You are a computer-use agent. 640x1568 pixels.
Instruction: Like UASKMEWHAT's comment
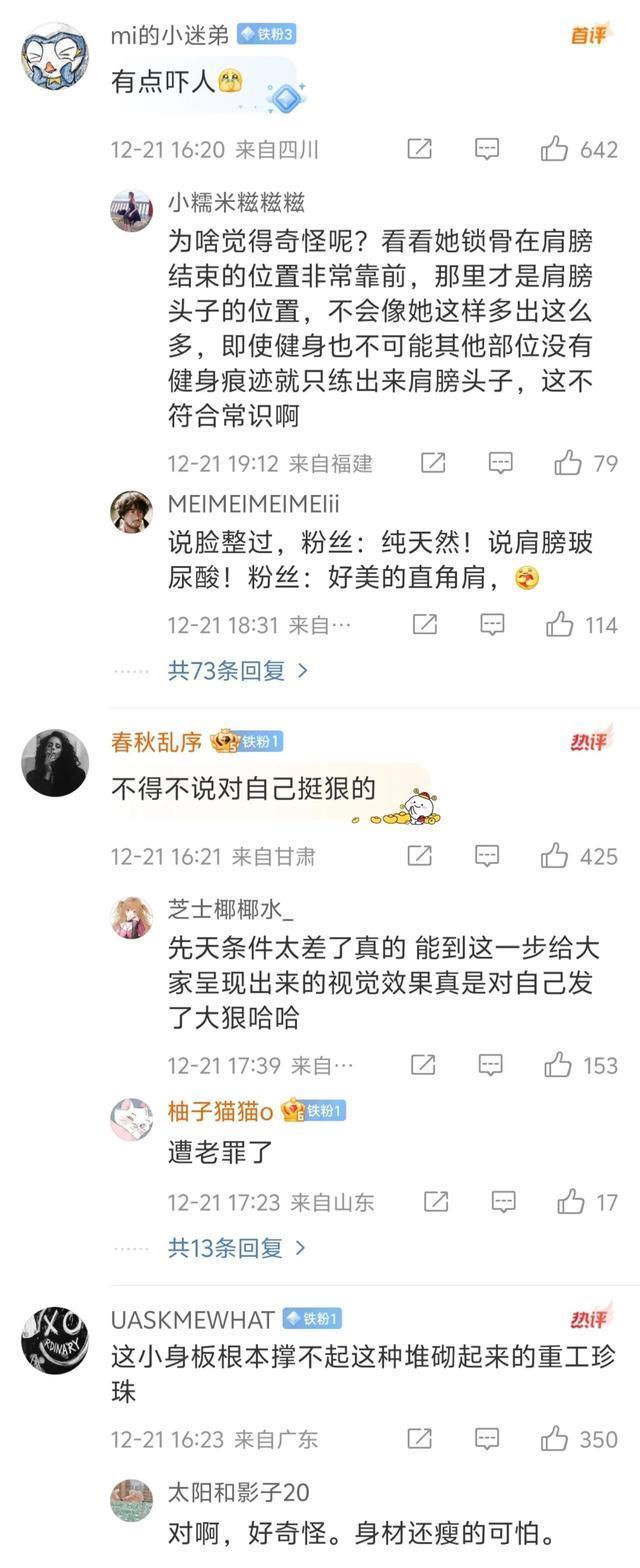pos(555,1439)
